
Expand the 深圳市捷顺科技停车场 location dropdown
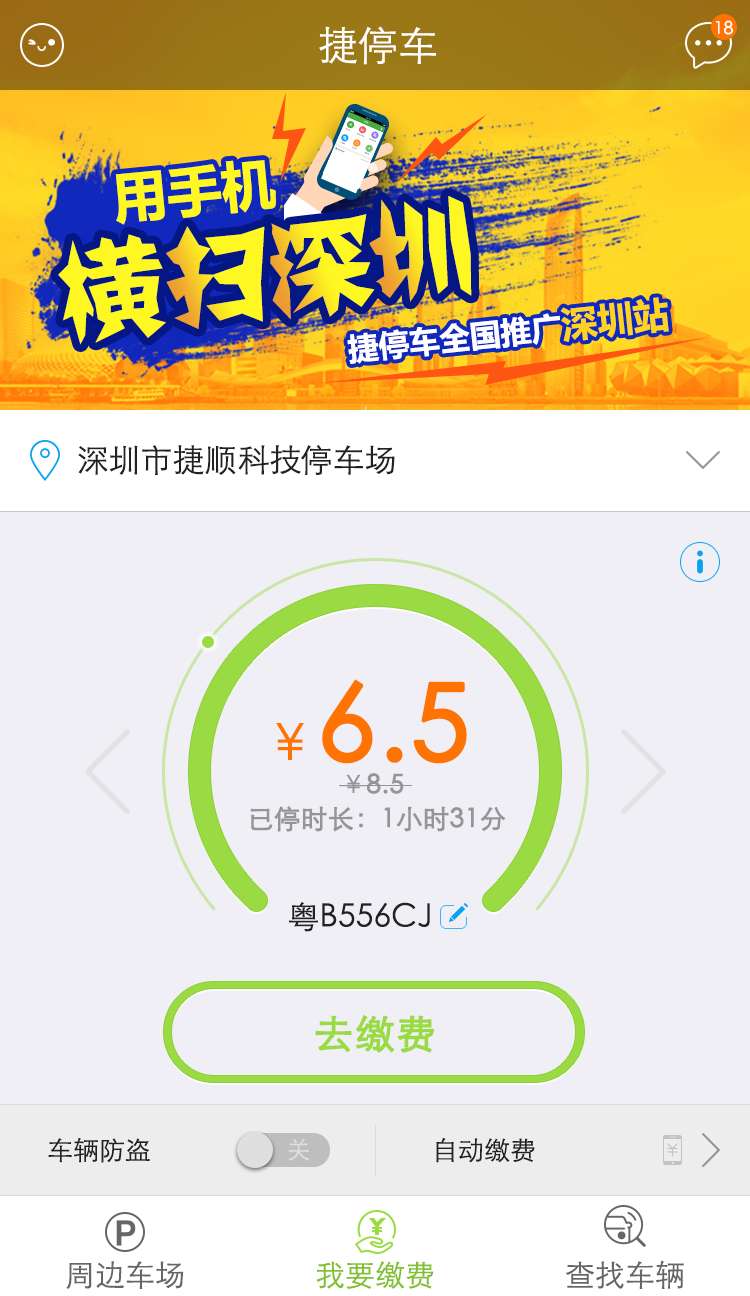tap(702, 460)
